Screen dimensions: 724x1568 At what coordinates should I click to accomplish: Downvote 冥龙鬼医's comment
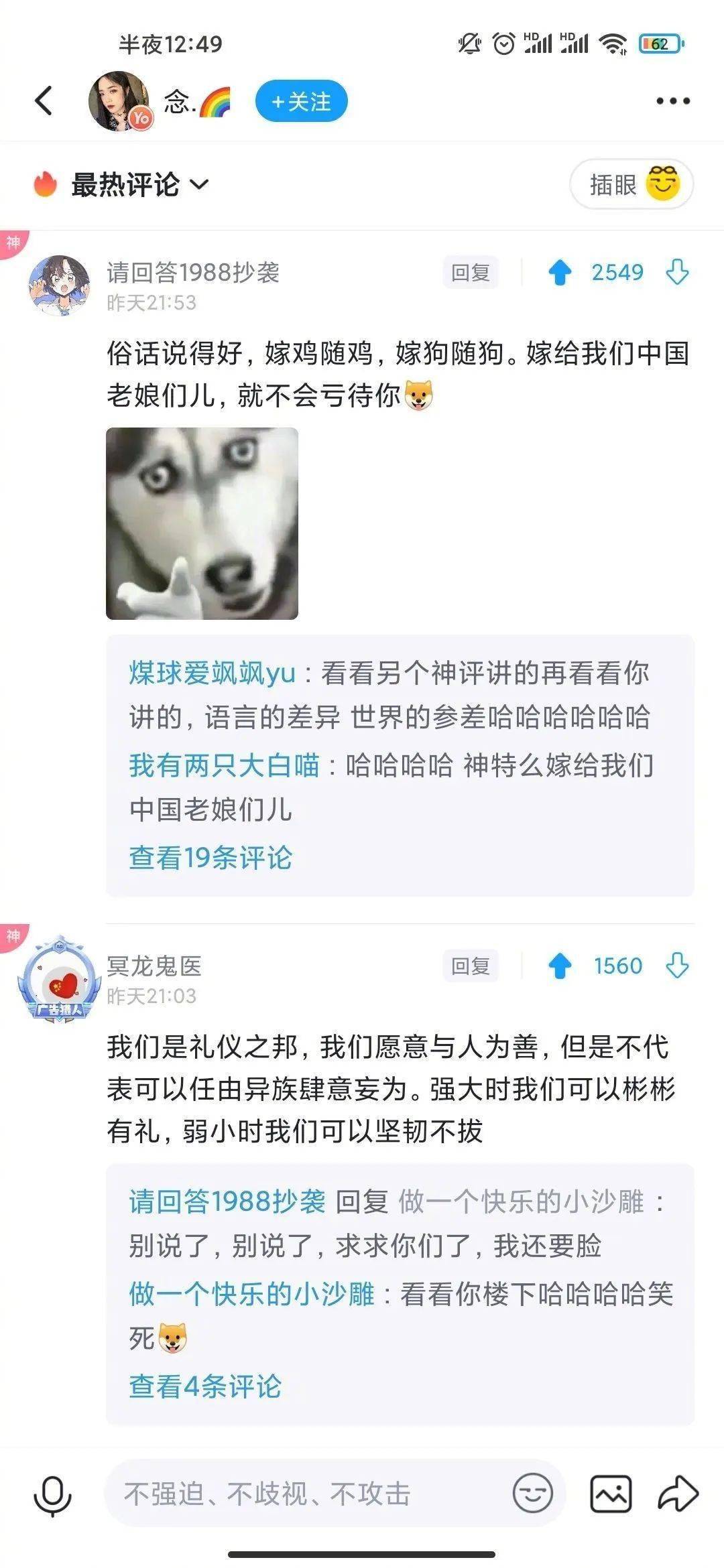677,966
